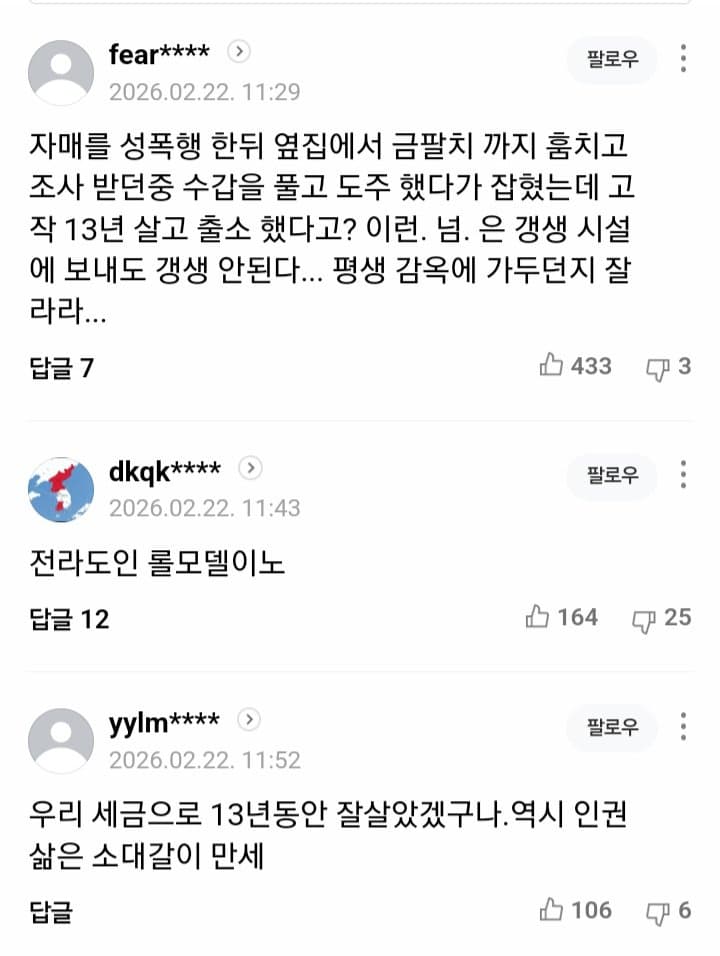The width and height of the screenshot is (720, 956).
Task: Follow user fear****
Action: pyautogui.click(x=612, y=60)
